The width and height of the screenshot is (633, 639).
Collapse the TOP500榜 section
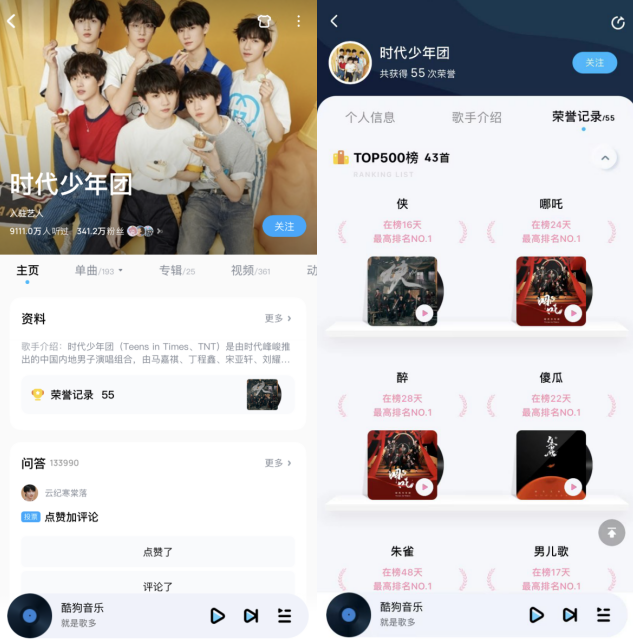[604, 157]
